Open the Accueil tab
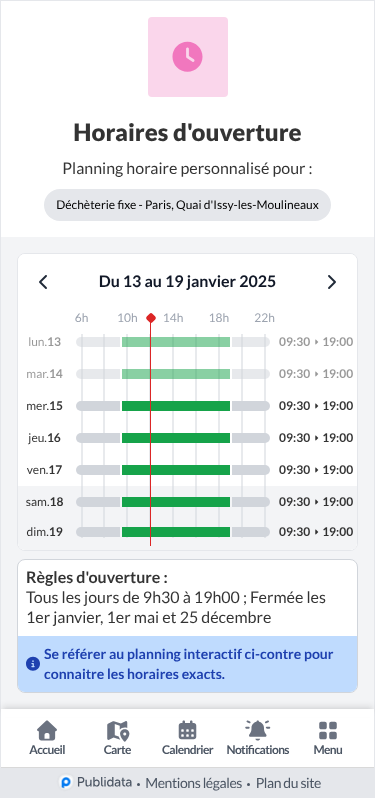 (47, 738)
